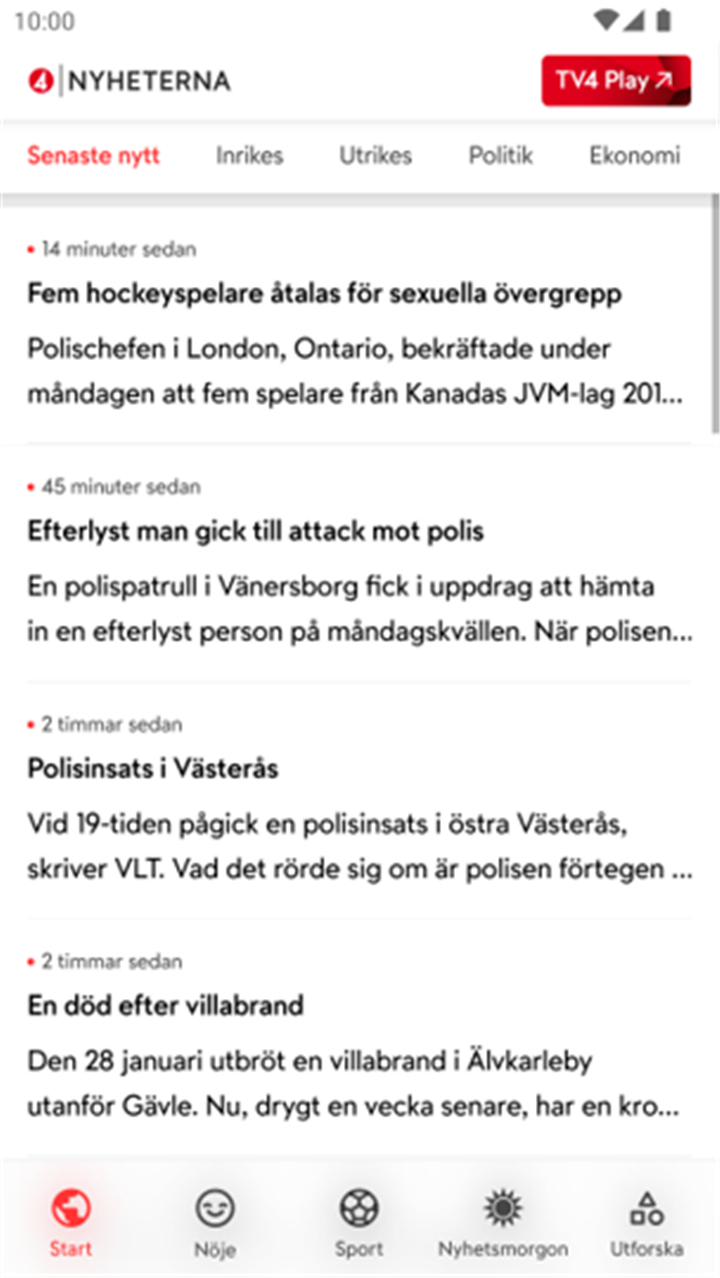The width and height of the screenshot is (720, 1278).
Task: Switch to the Sport section
Action: [x=359, y=1222]
